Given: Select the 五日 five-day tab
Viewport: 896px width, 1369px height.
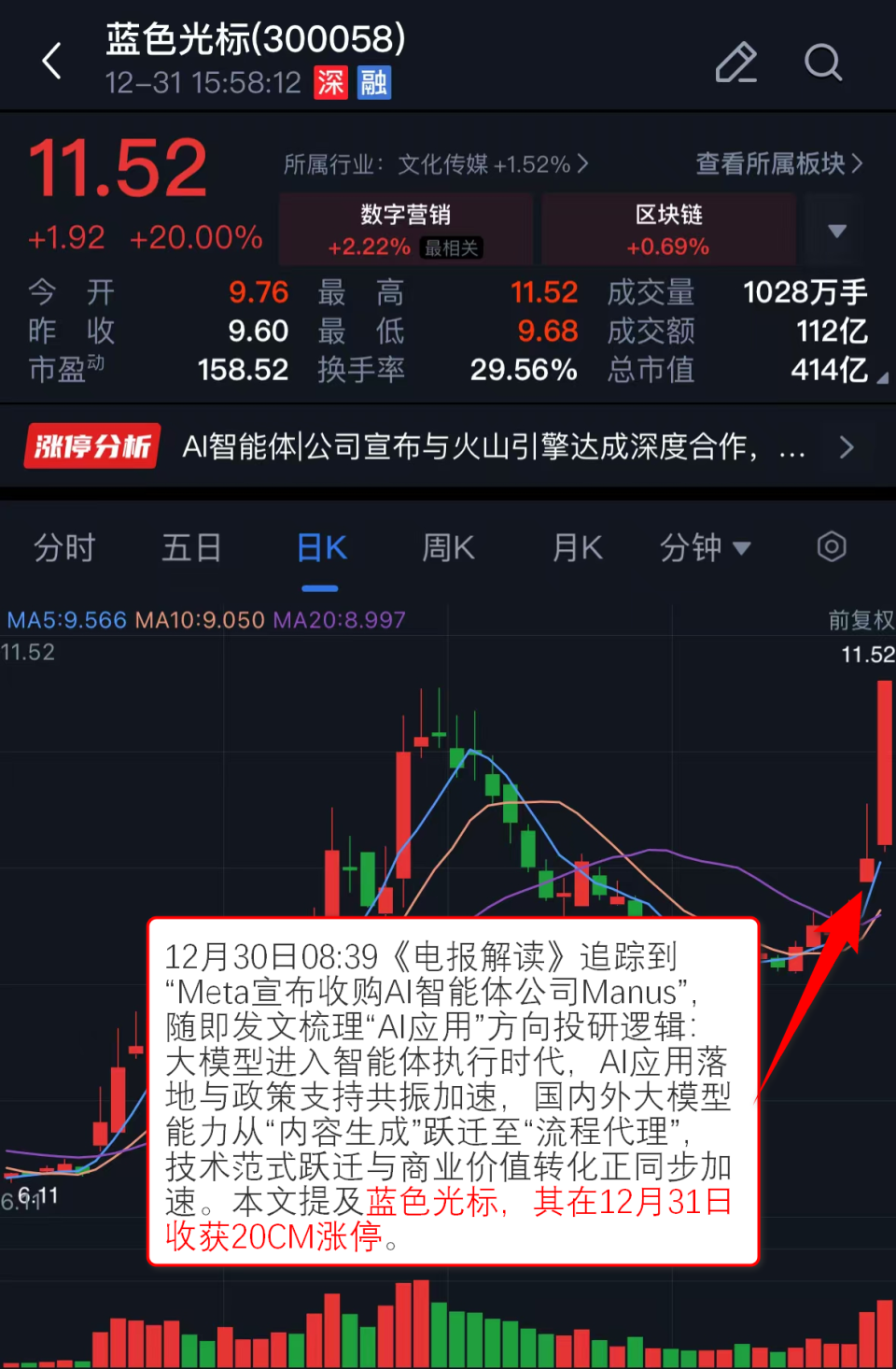Looking at the screenshot, I should (190, 548).
